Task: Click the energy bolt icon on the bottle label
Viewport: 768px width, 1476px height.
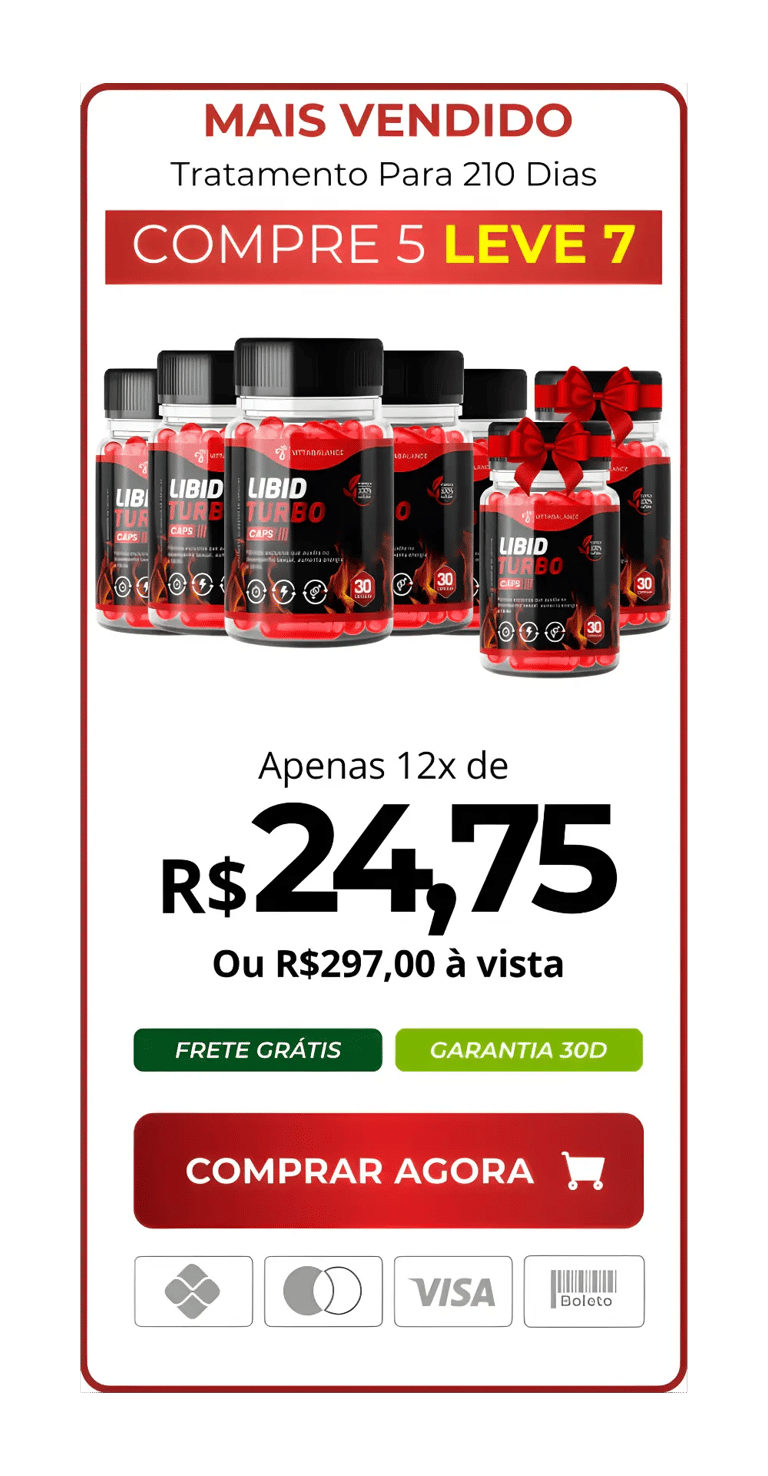Action: [x=284, y=593]
